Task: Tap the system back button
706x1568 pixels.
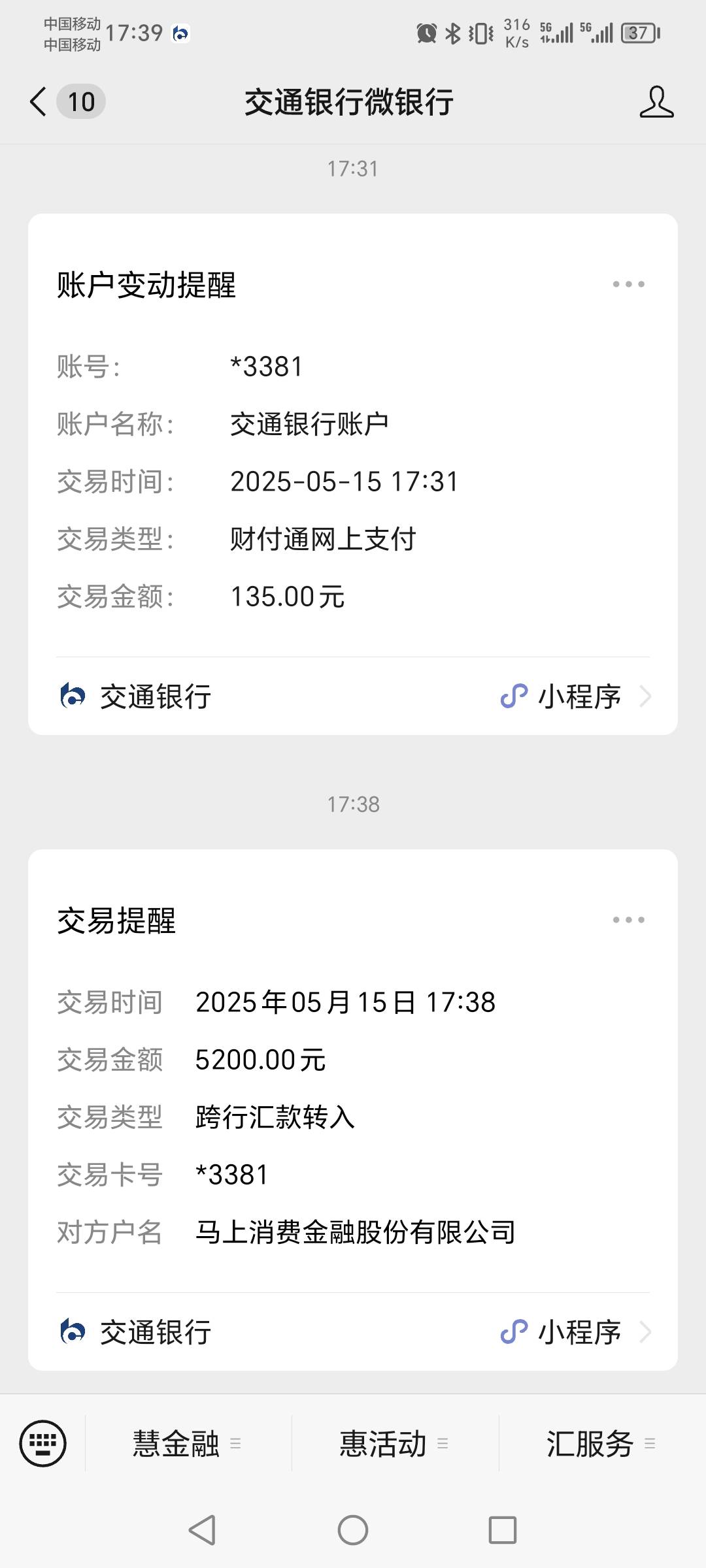Action: (x=202, y=1529)
